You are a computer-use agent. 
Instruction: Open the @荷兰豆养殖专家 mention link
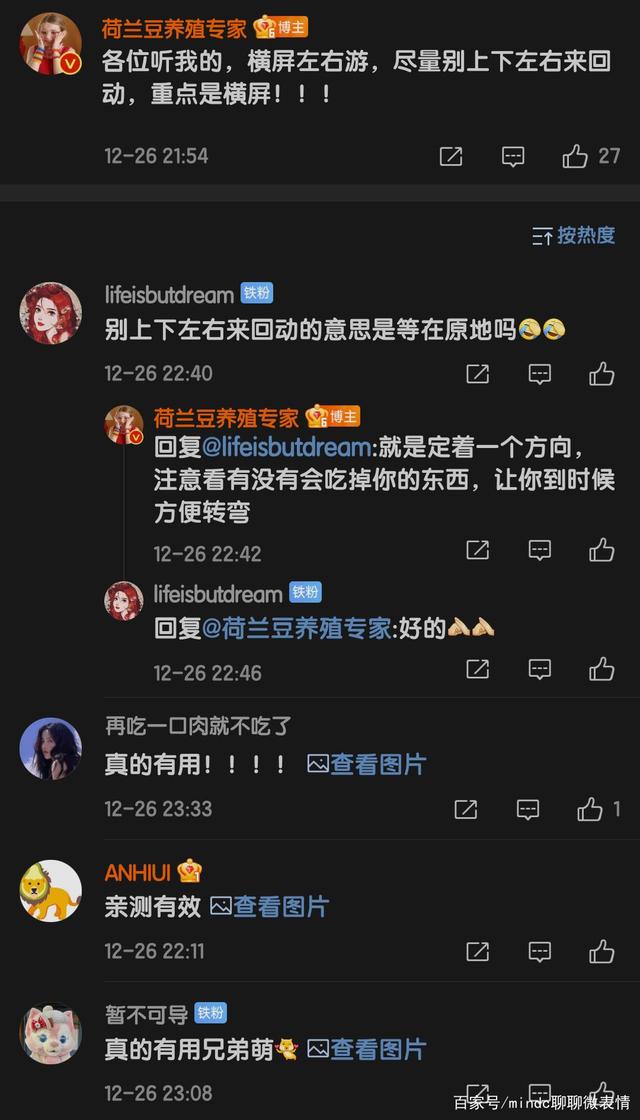tap(297, 628)
